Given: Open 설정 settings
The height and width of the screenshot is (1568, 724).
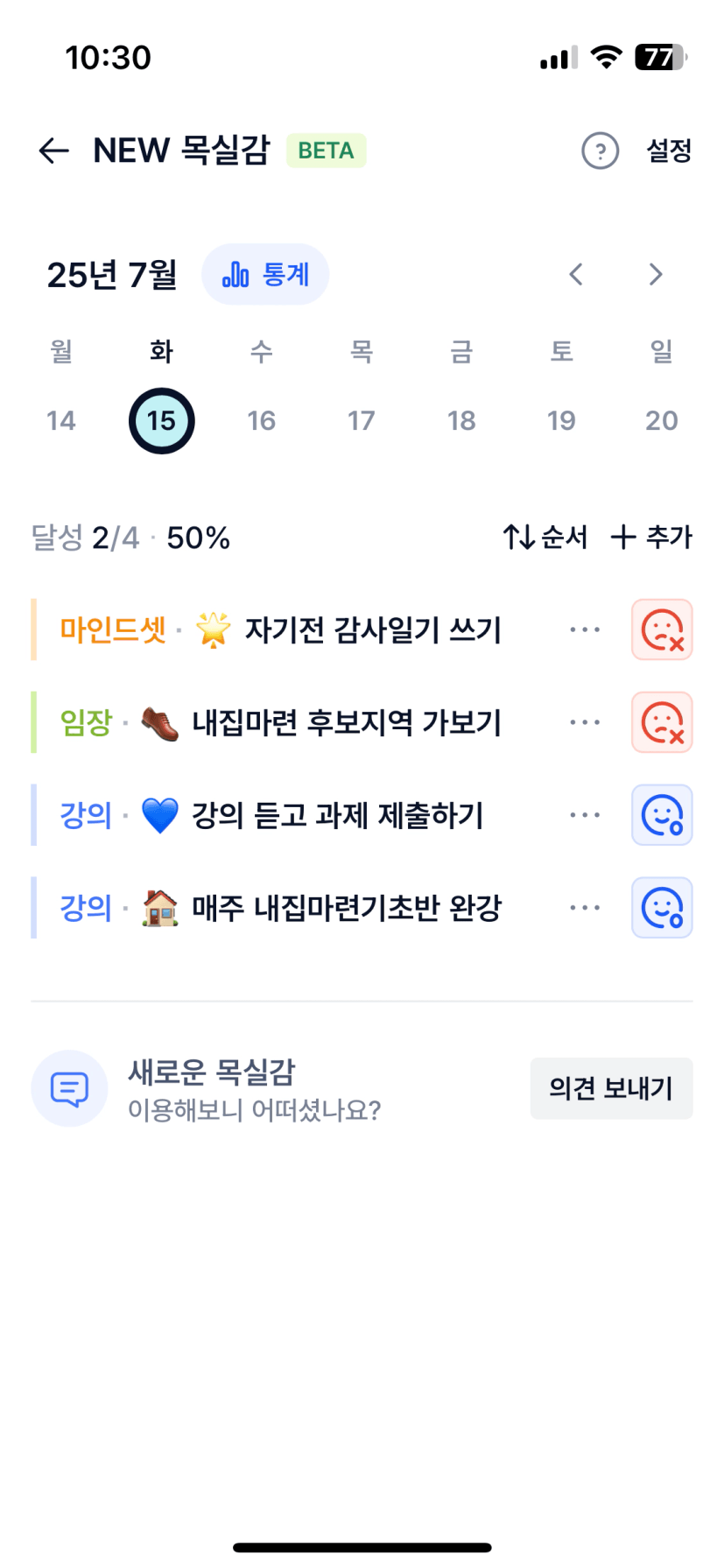Looking at the screenshot, I should tap(669, 151).
